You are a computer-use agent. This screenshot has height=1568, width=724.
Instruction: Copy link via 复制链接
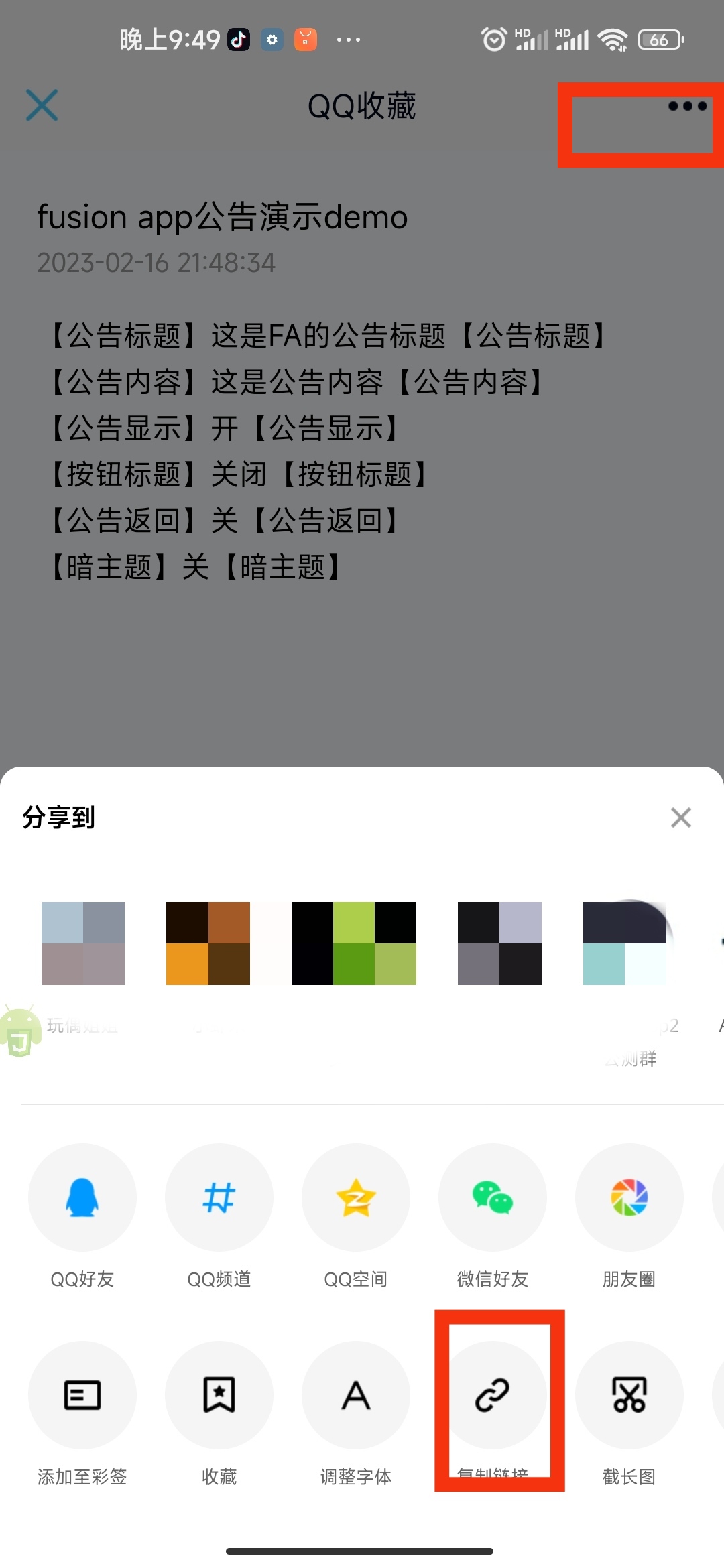(x=493, y=1395)
